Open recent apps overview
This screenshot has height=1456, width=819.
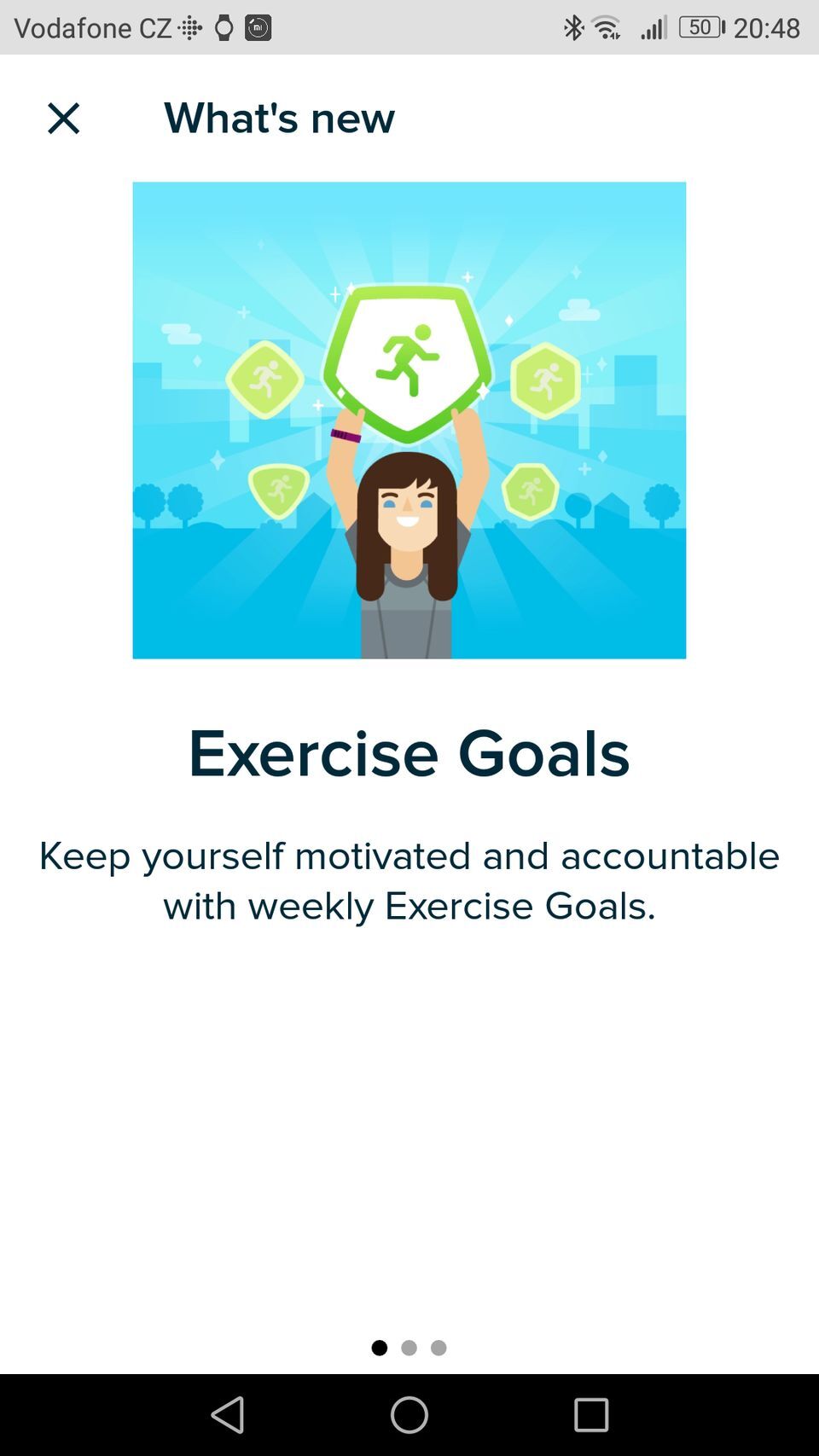[x=590, y=1415]
